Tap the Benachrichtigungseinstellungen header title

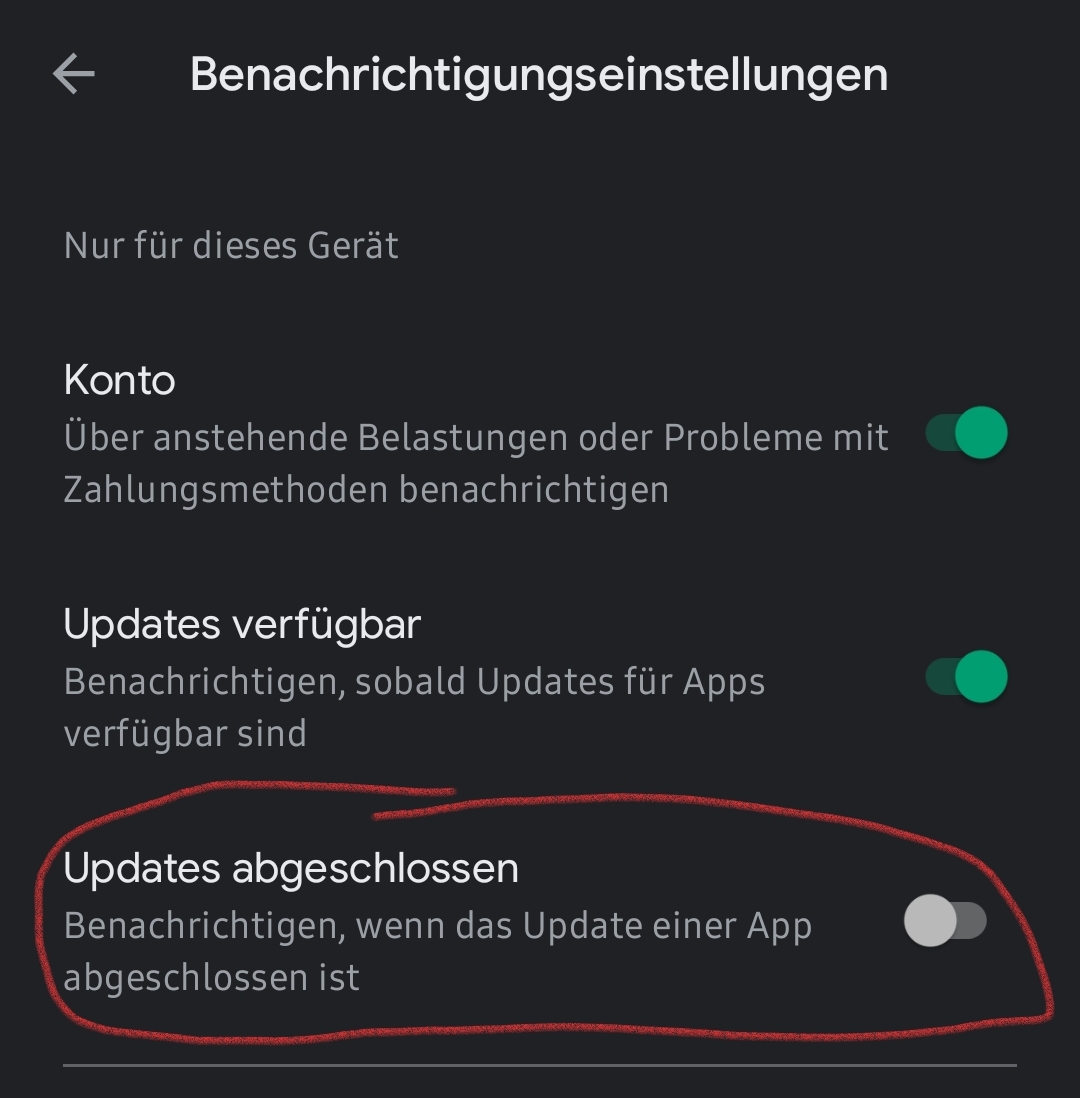tap(540, 73)
